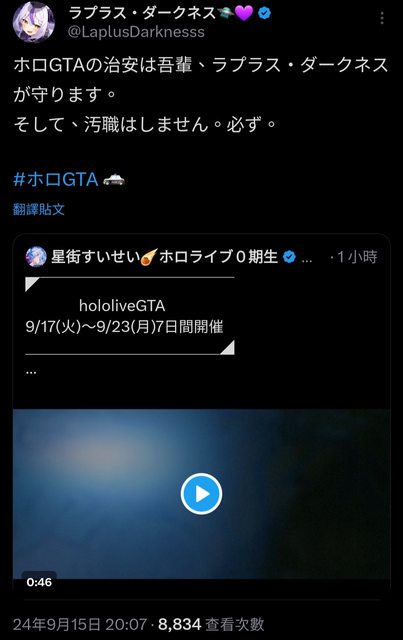Open the tweet overflow menu
This screenshot has width=403, height=640.
(382, 18)
